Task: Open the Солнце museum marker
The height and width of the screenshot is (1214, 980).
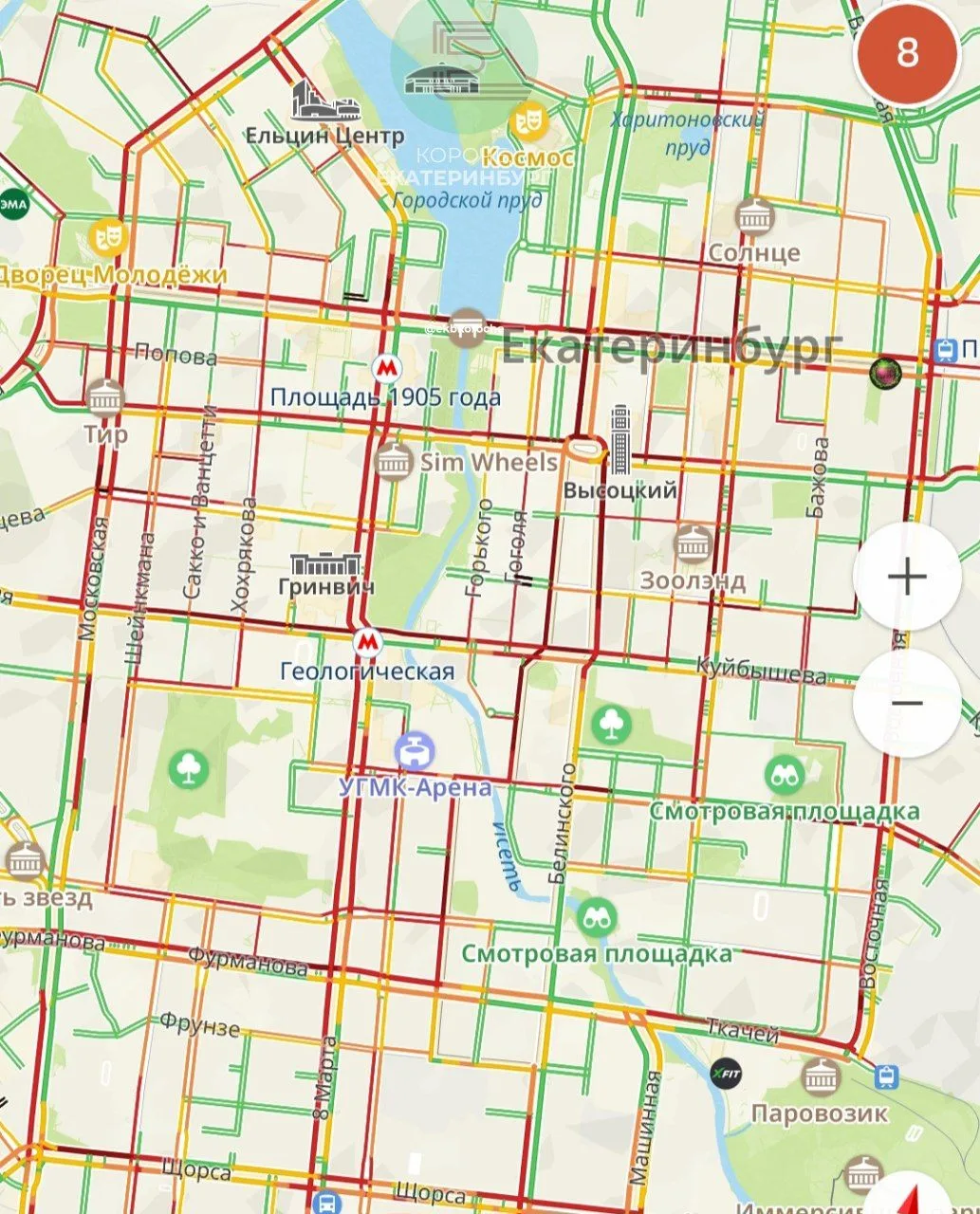Action: click(754, 218)
